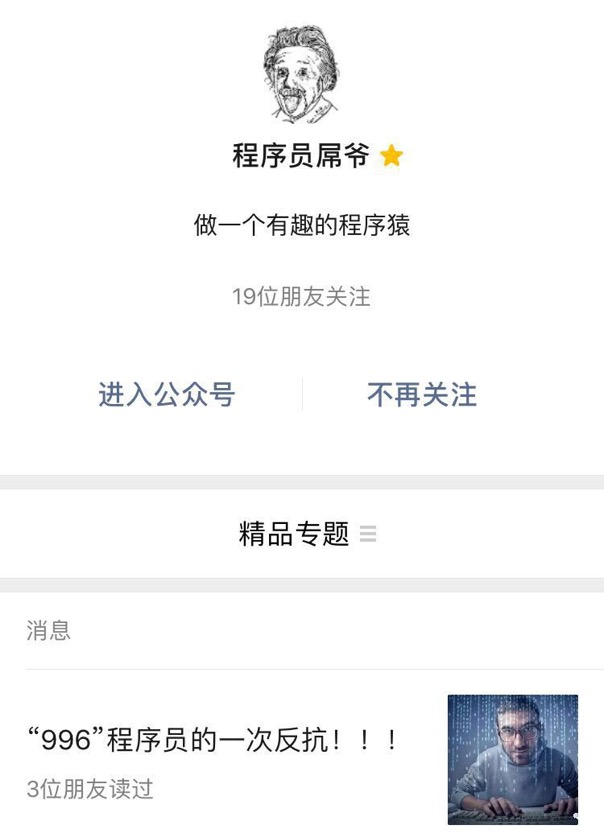Open the 精品专题 menu
Screen dimensions: 604x838
click(x=306, y=534)
